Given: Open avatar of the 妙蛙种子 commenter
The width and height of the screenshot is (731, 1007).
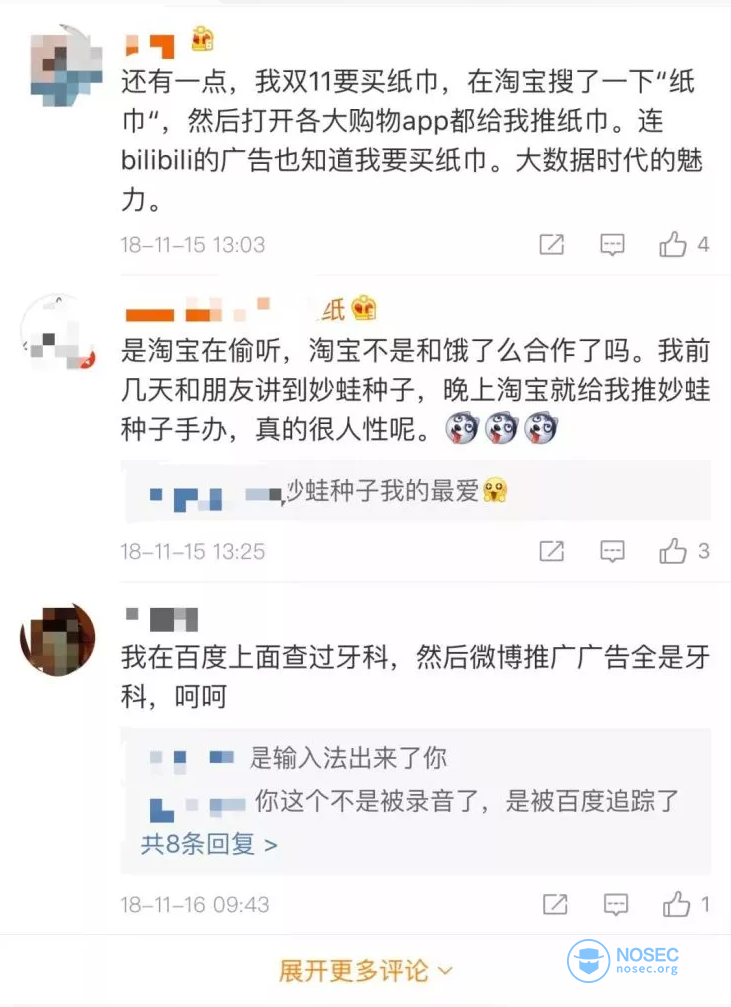Looking at the screenshot, I should (58, 331).
